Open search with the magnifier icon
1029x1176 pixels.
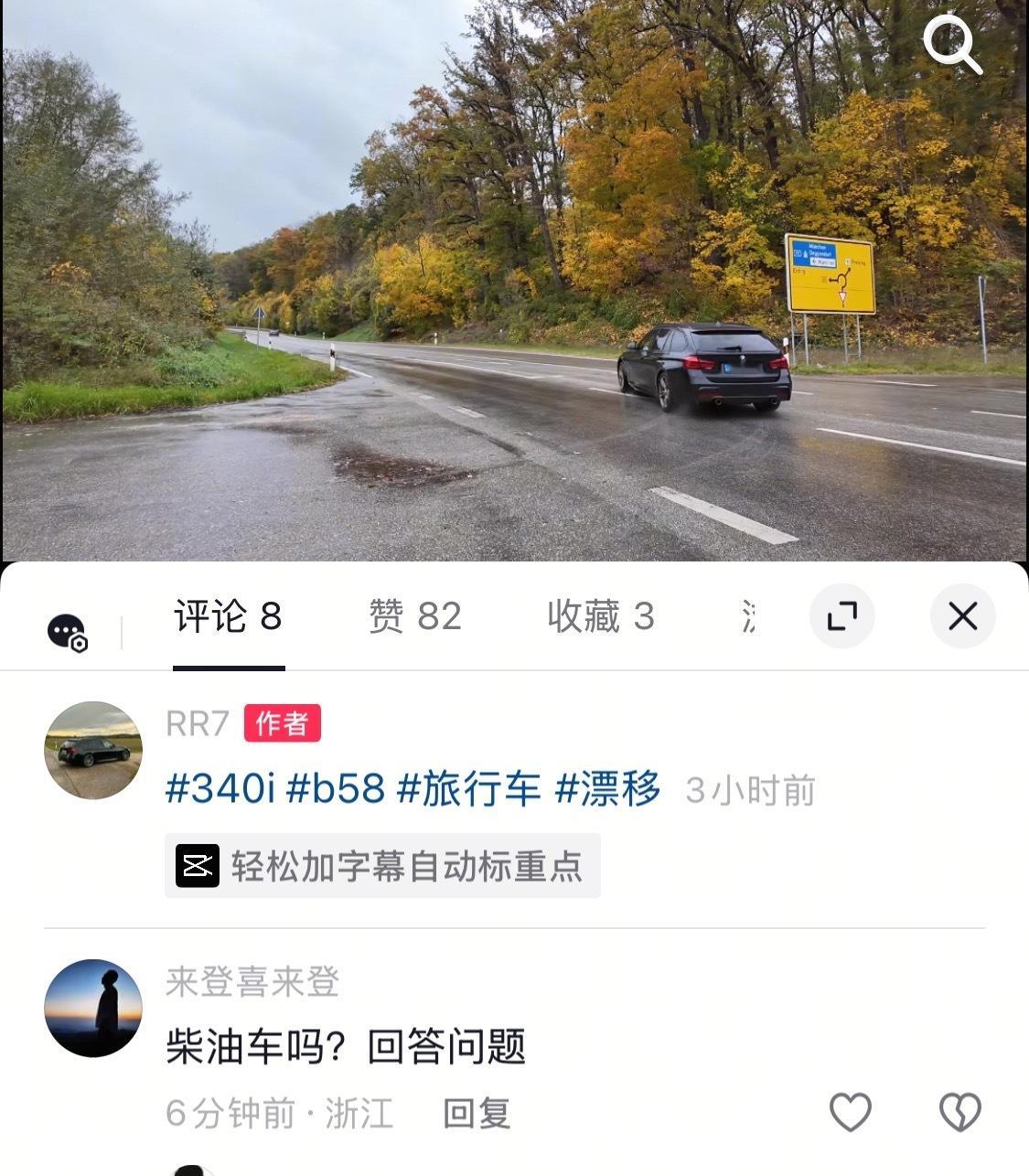coord(952,44)
